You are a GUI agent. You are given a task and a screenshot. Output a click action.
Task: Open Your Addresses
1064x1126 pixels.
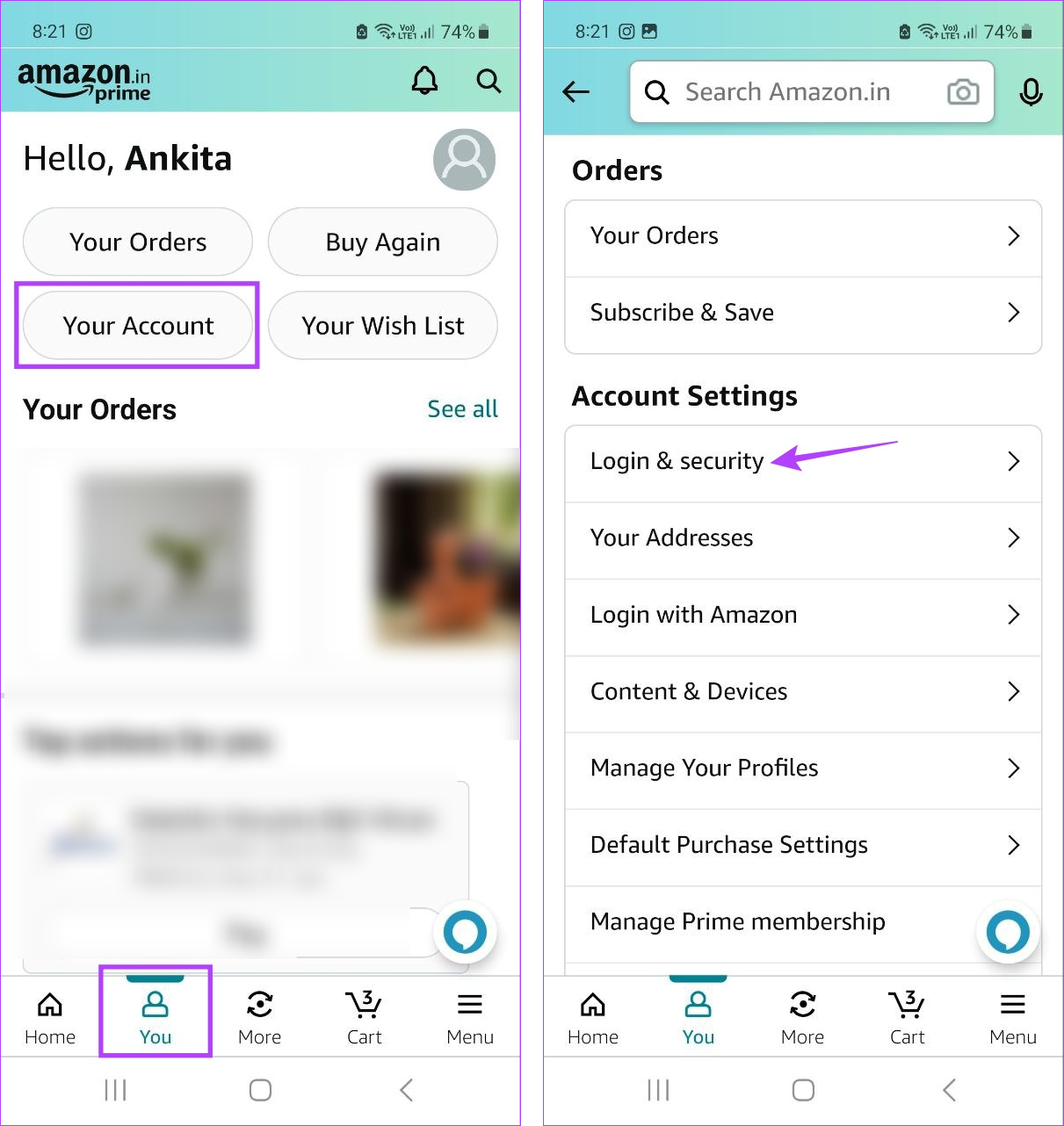tap(802, 538)
